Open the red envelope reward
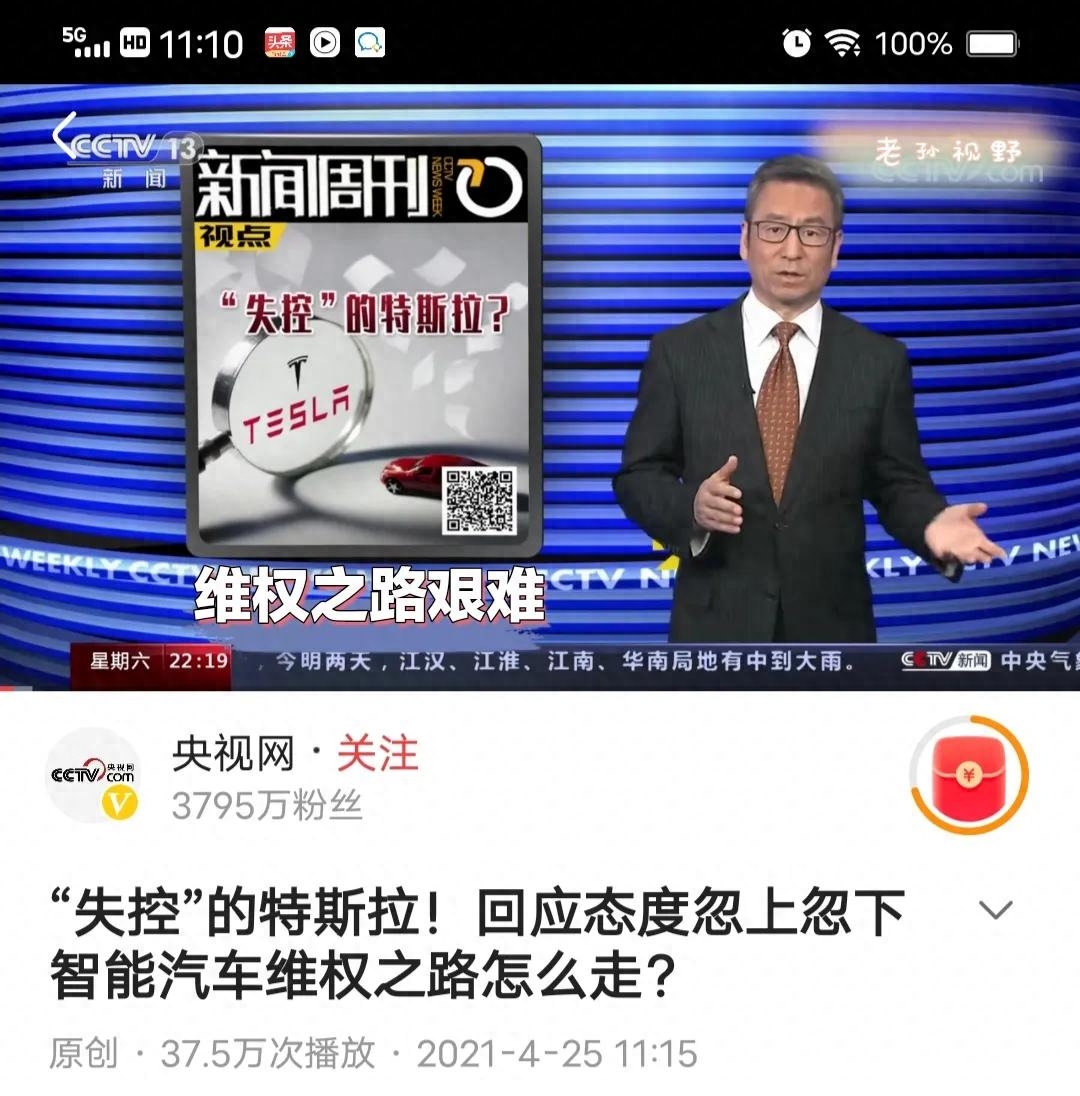The image size is (1080, 1096). coord(968,775)
